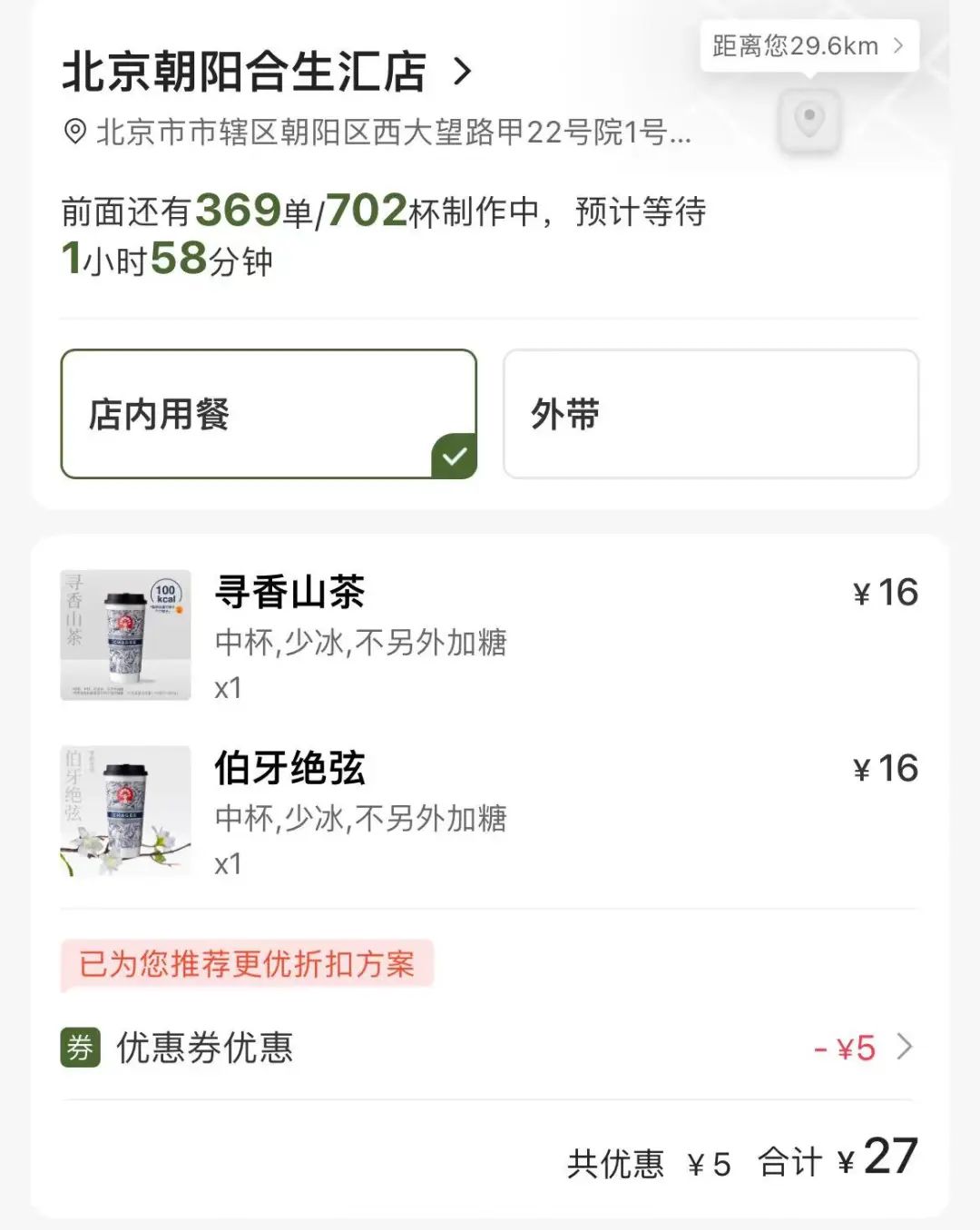Select 店内用餐 dine-in option

pyautogui.click(x=269, y=414)
